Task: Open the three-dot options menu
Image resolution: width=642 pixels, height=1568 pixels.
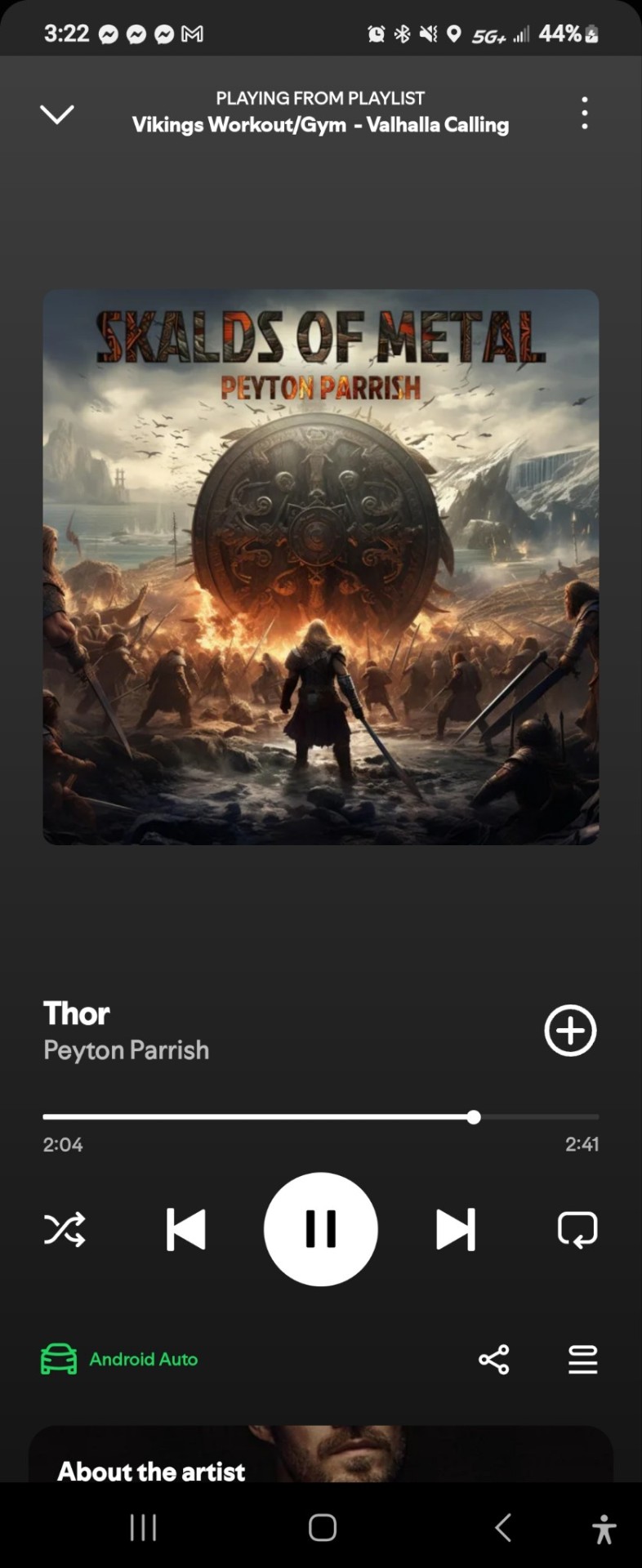Action: (584, 113)
